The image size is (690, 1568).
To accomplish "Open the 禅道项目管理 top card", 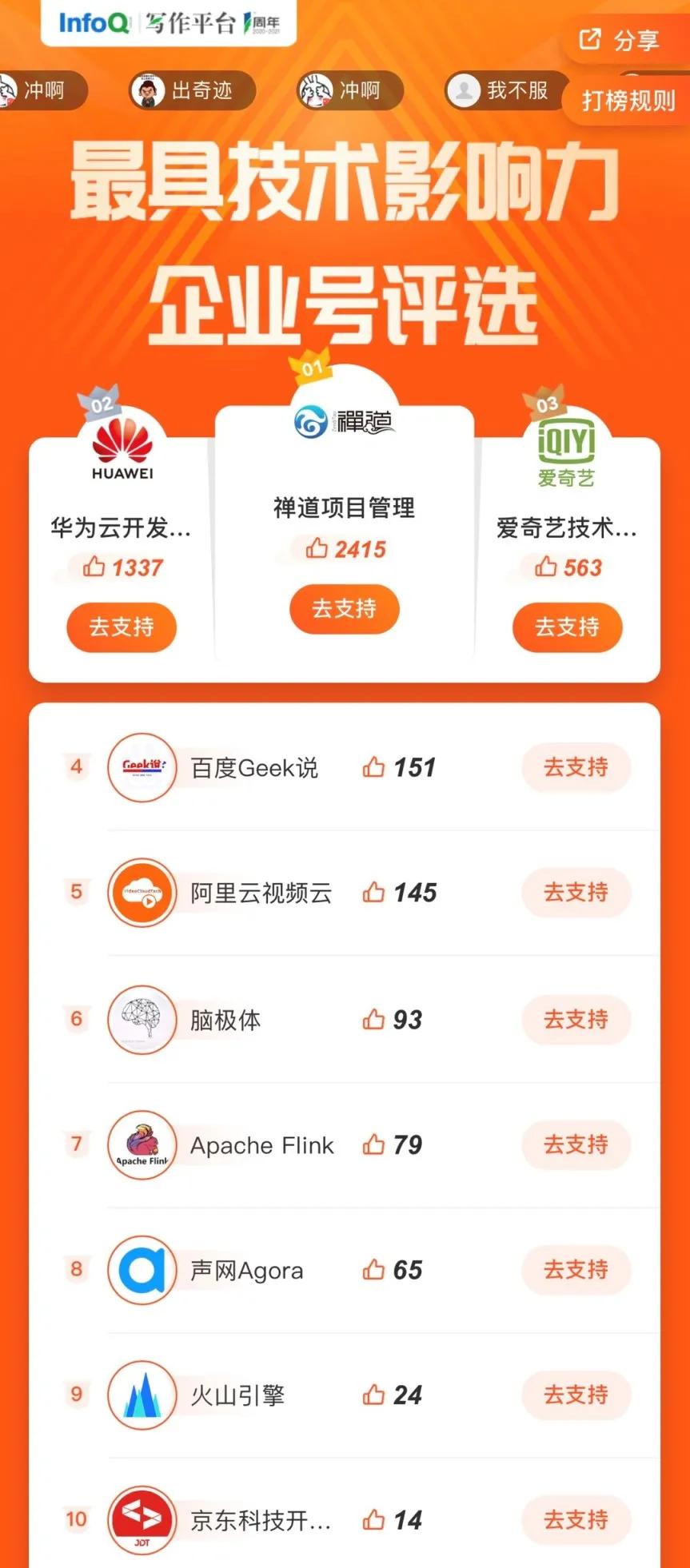I will coord(344,507).
